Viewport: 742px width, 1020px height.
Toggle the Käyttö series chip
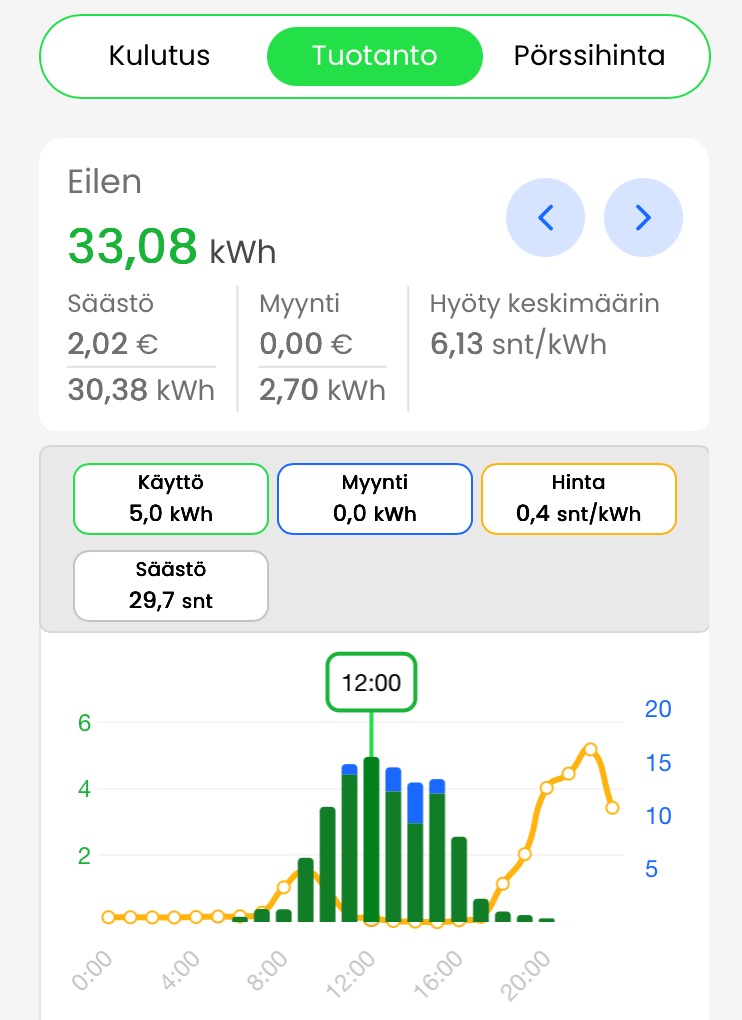(x=171, y=499)
